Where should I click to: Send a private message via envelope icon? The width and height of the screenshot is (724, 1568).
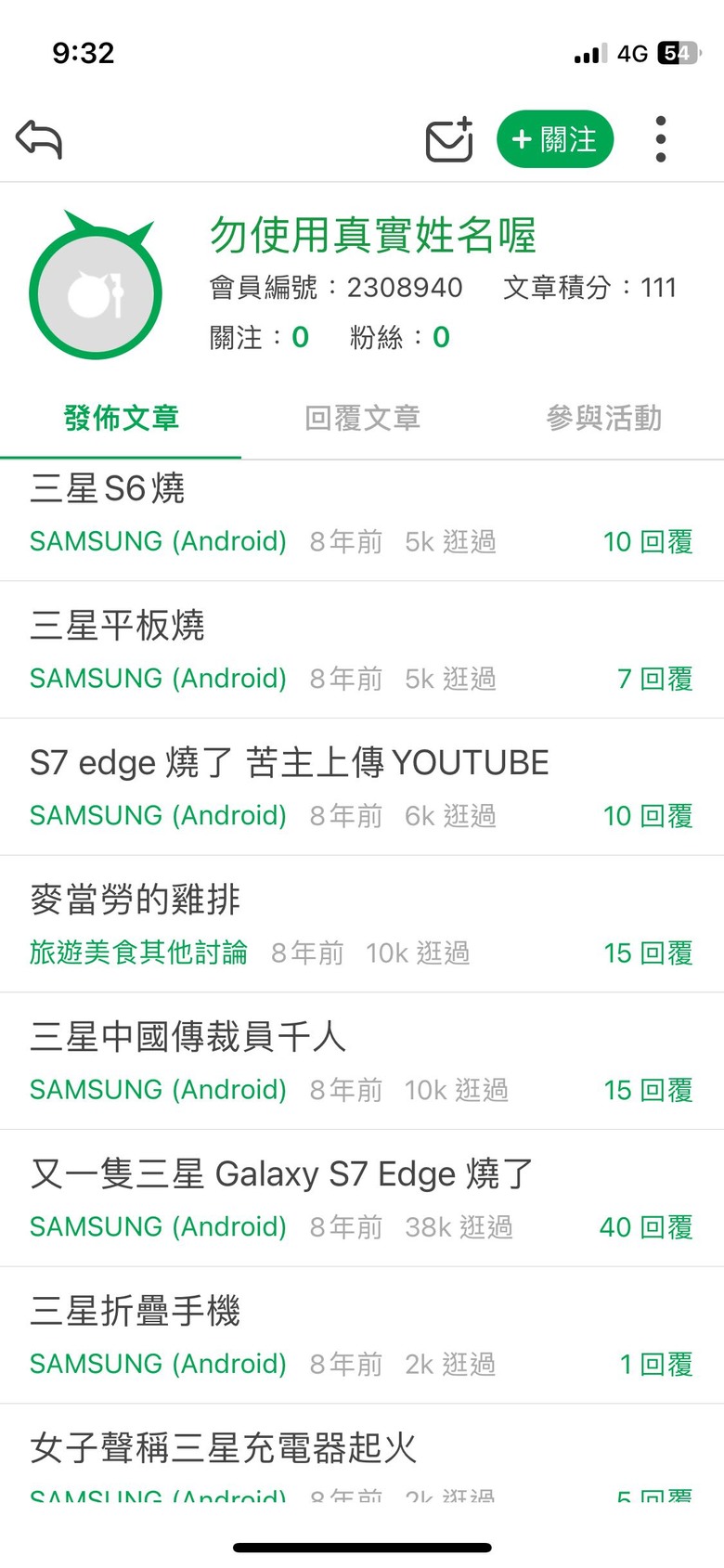coord(449,140)
